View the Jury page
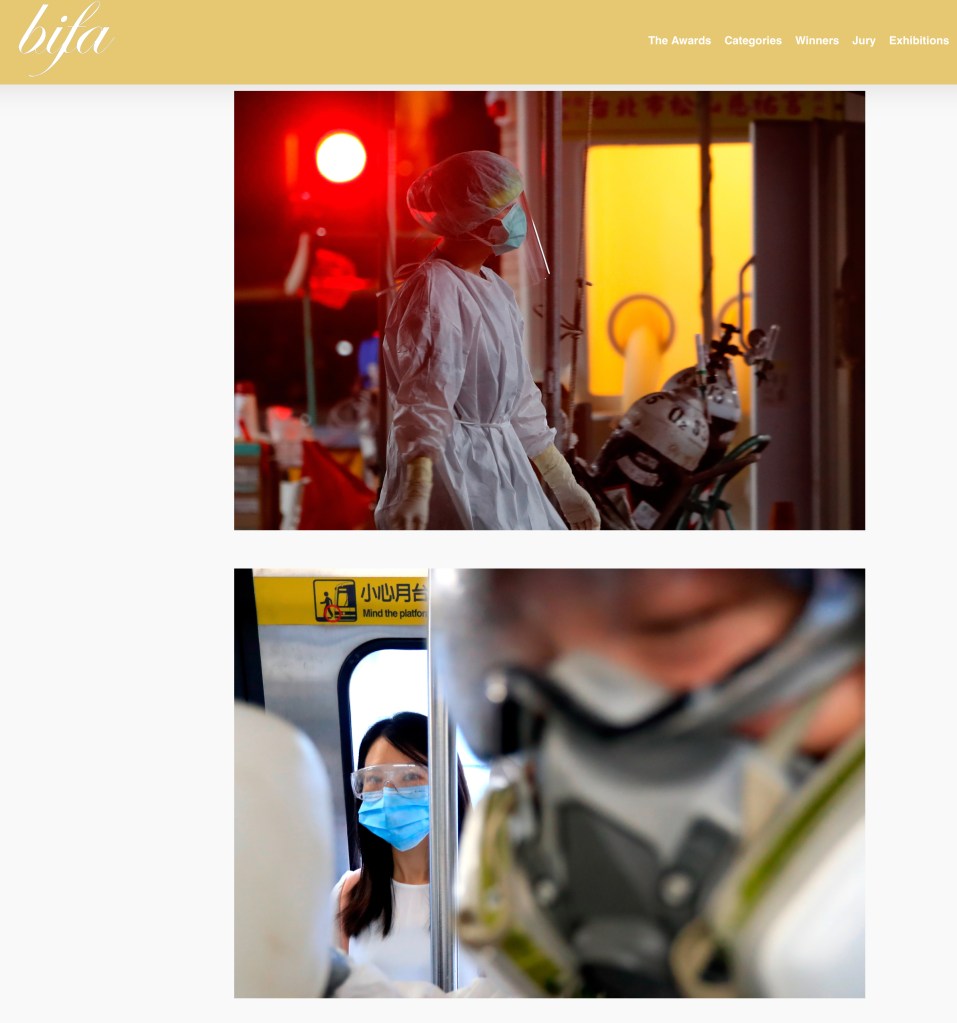This screenshot has height=1023, width=957. [863, 41]
